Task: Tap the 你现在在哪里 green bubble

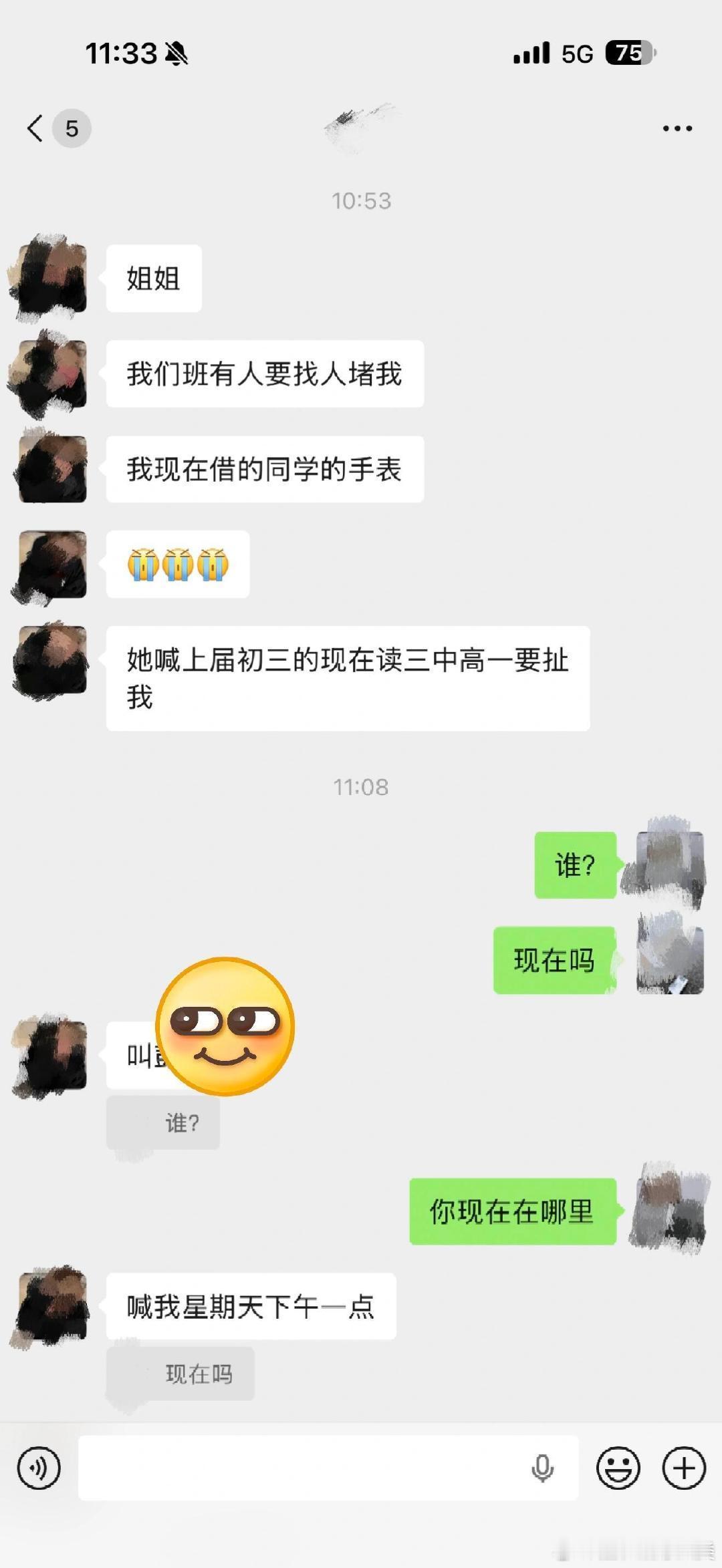Action: (511, 1212)
